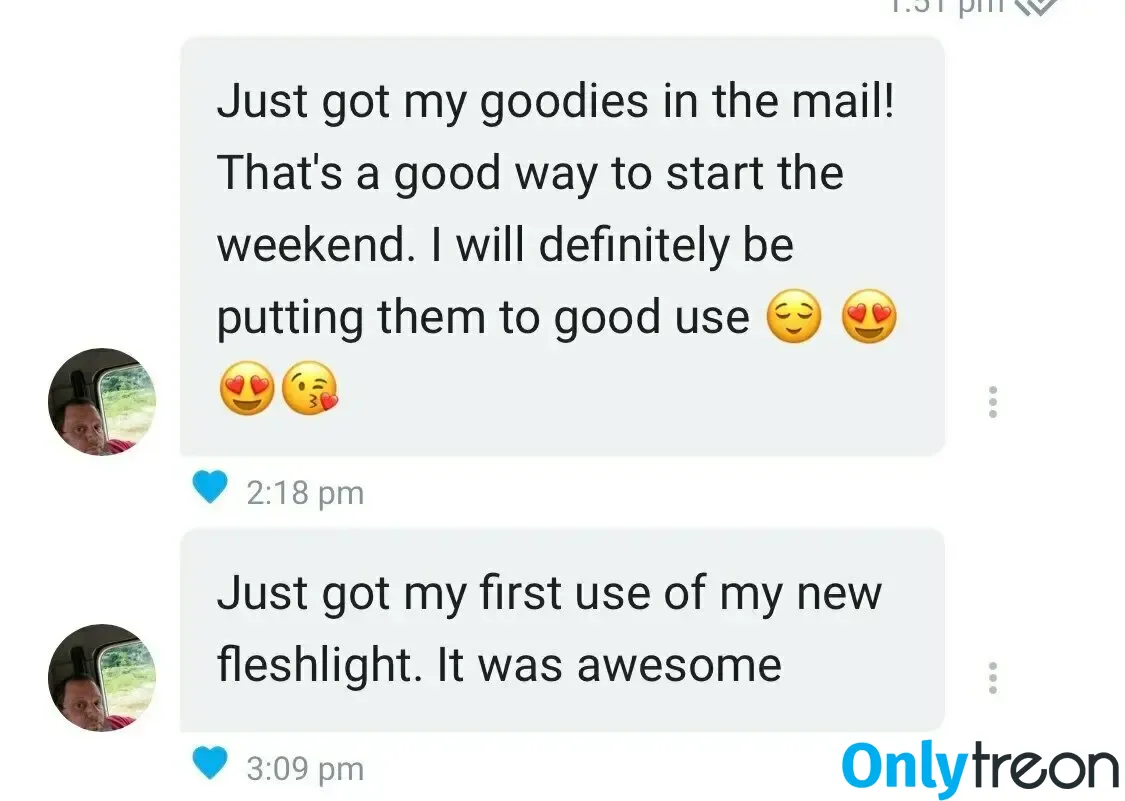This screenshot has height=801, width=1125.
Task: Tap the heart beside the 2:18 pm timestamp
Action: pos(210,489)
